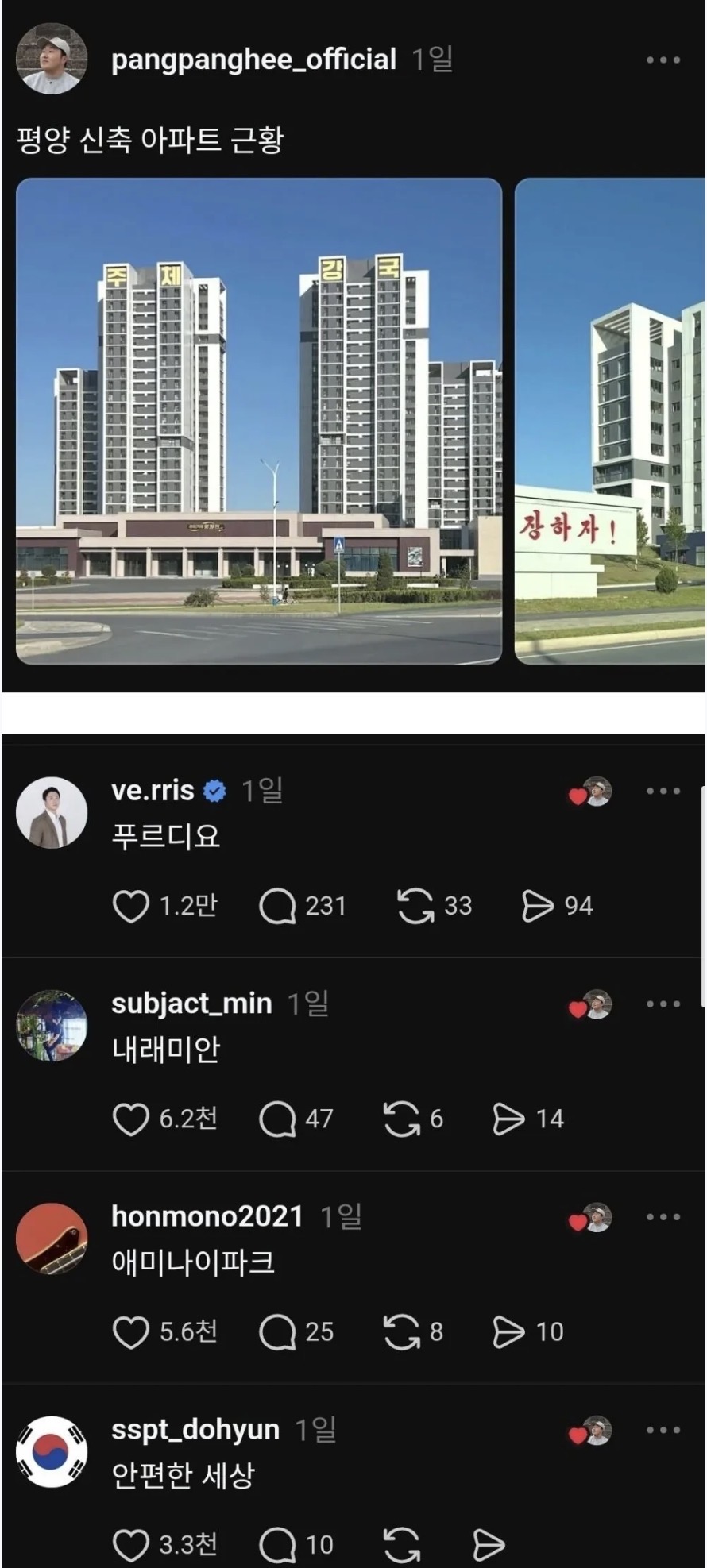707x1568 pixels.
Task: Open pangpanghee_official's profile picture
Action: click(x=52, y=59)
